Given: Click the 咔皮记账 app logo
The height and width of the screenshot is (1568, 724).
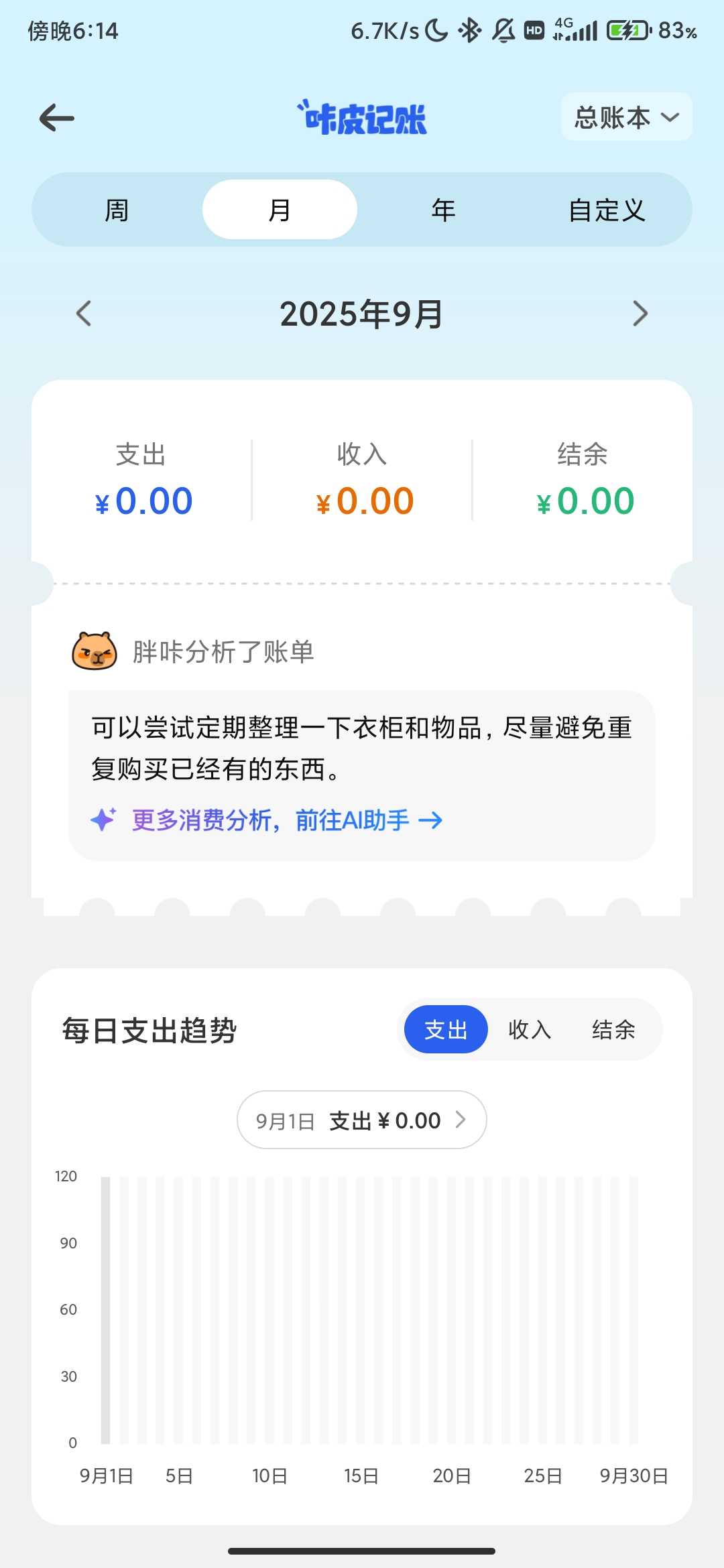Looking at the screenshot, I should pos(362,117).
